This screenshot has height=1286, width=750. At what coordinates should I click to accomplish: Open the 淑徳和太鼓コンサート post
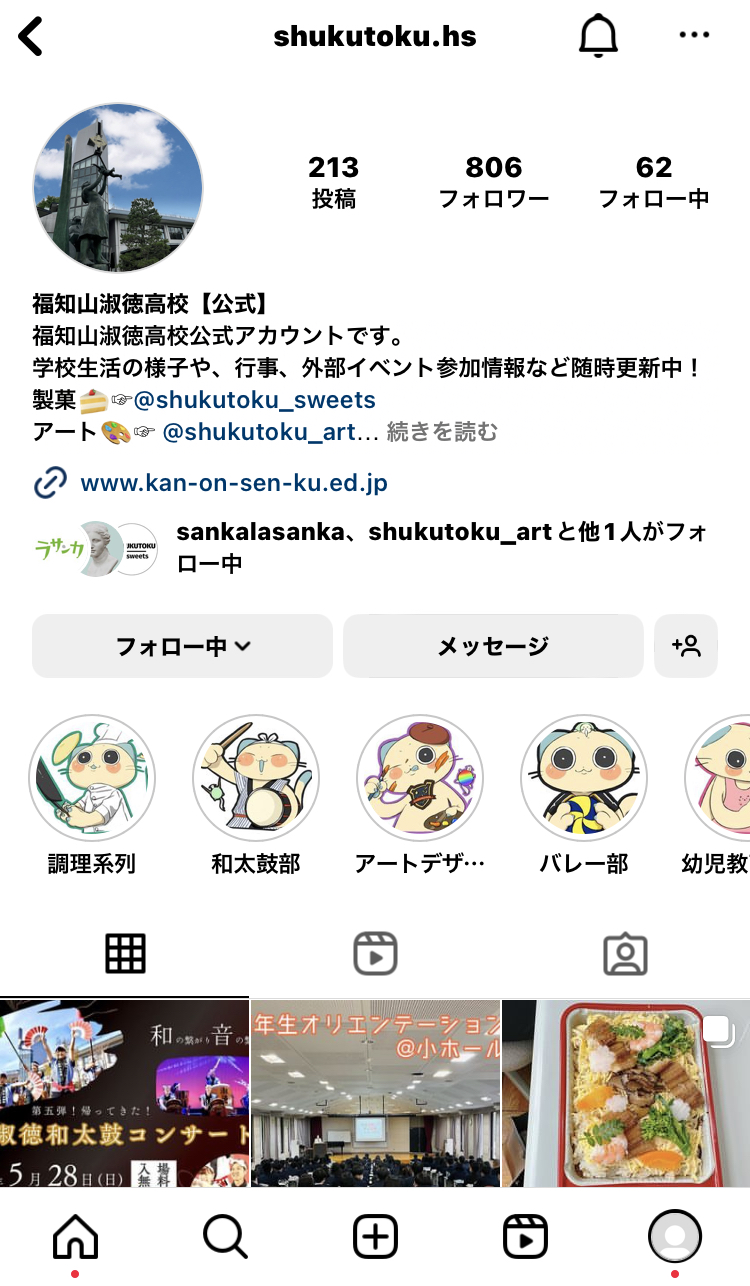[124, 1093]
